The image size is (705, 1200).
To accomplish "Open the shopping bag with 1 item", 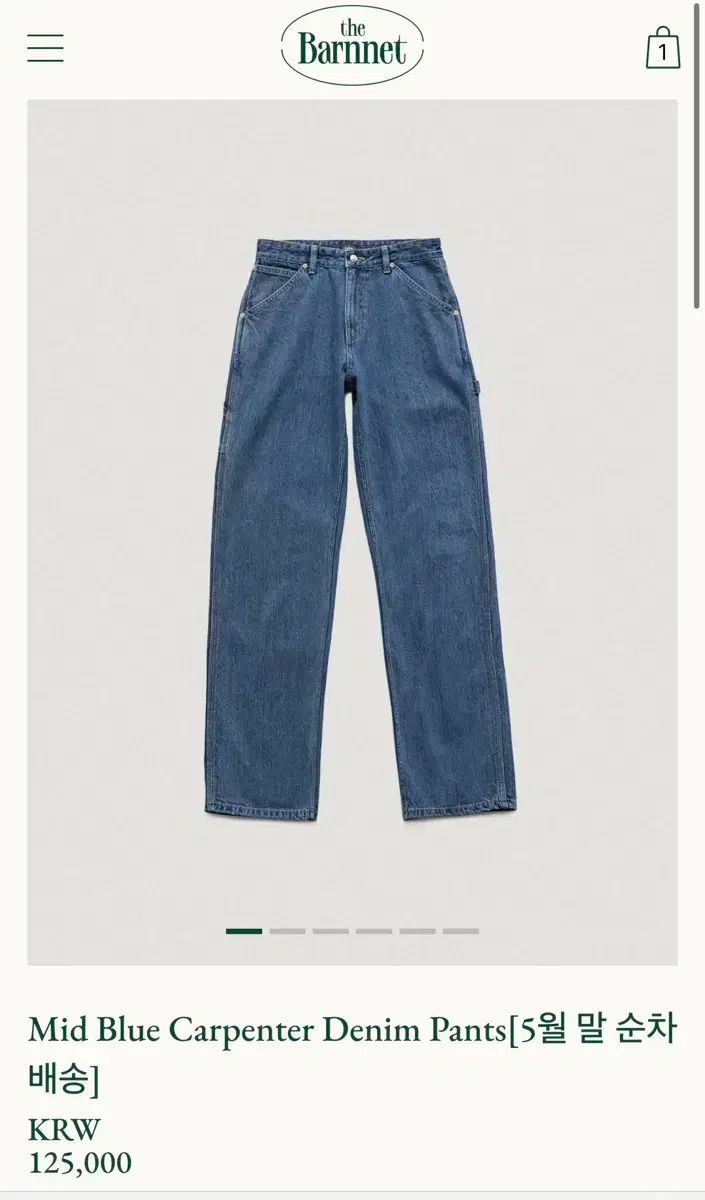I will click(x=662, y=48).
